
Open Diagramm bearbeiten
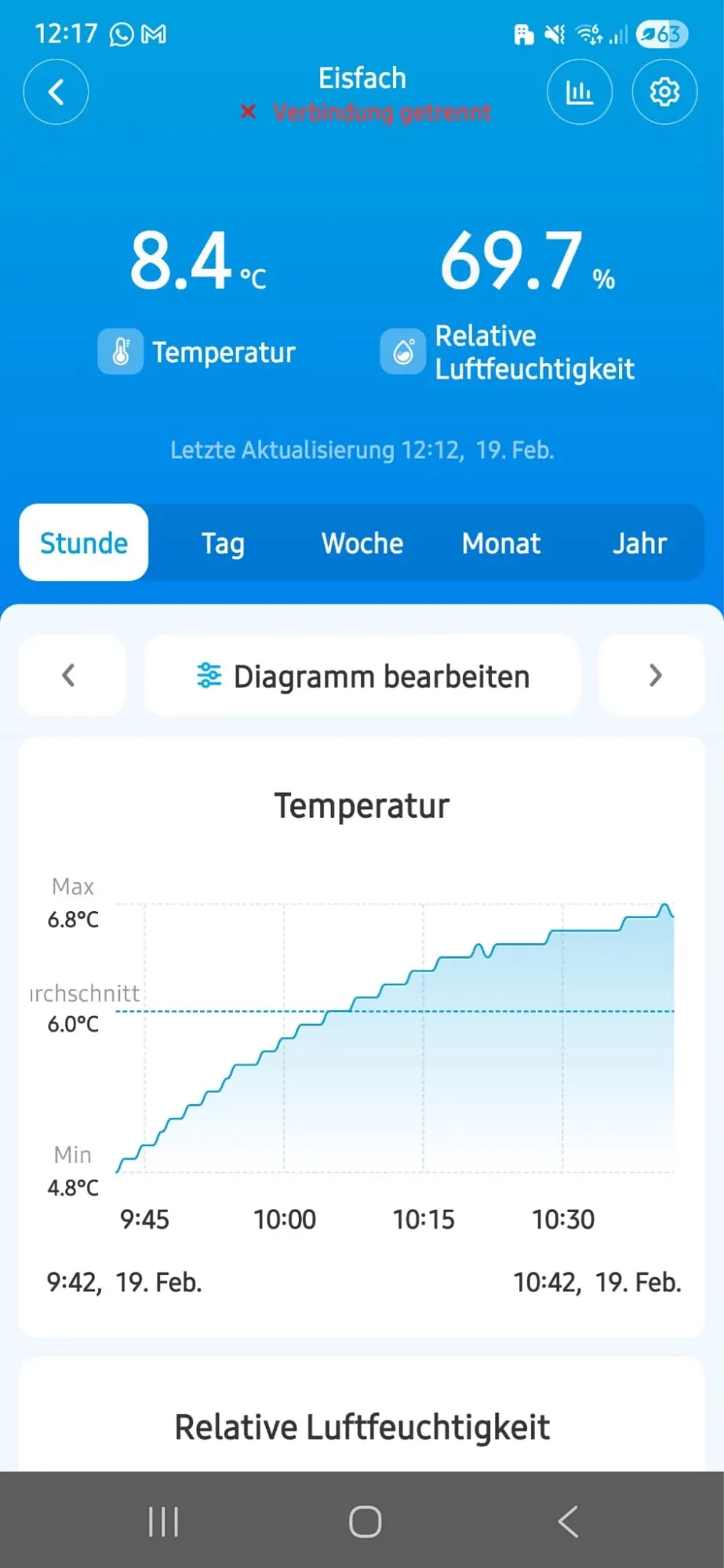click(x=362, y=676)
